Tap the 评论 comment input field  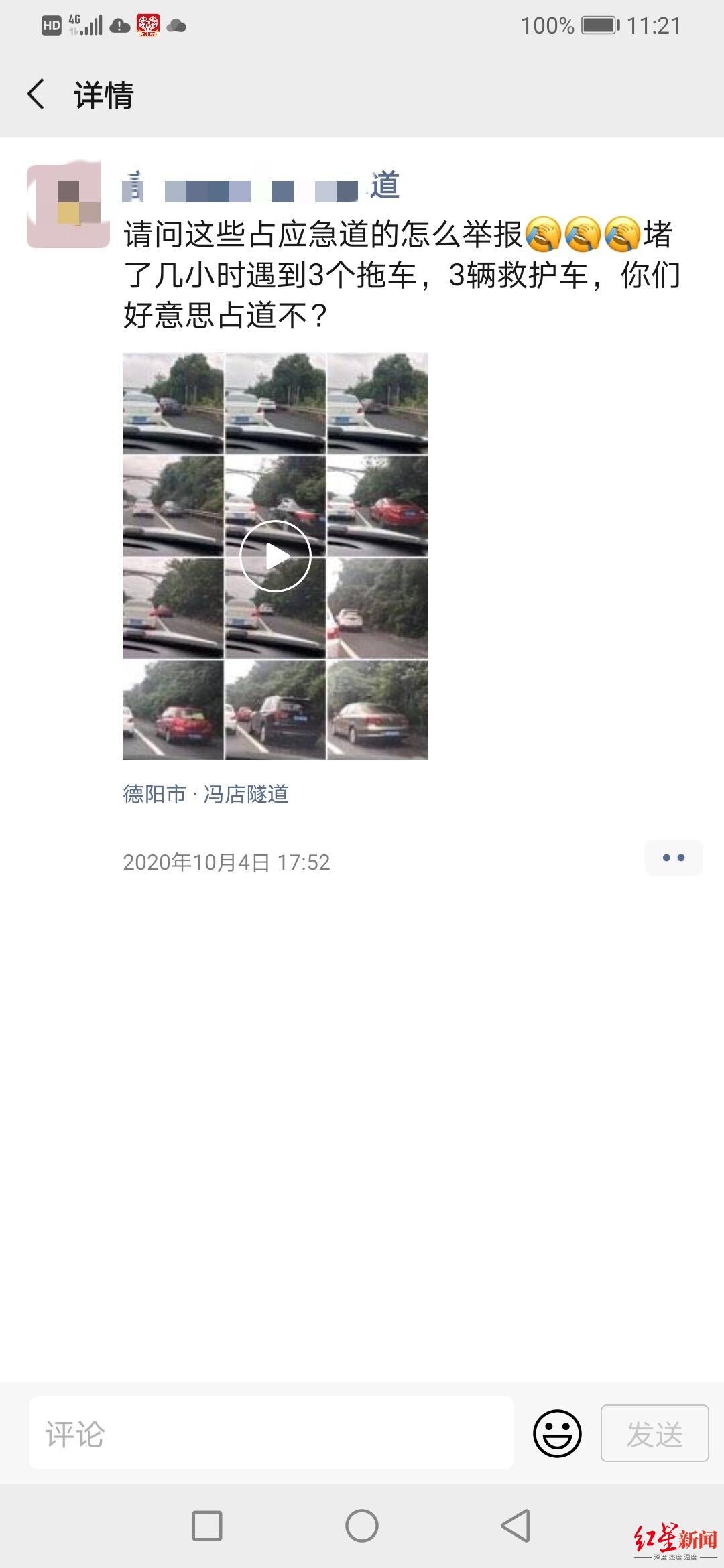[x=271, y=1433]
